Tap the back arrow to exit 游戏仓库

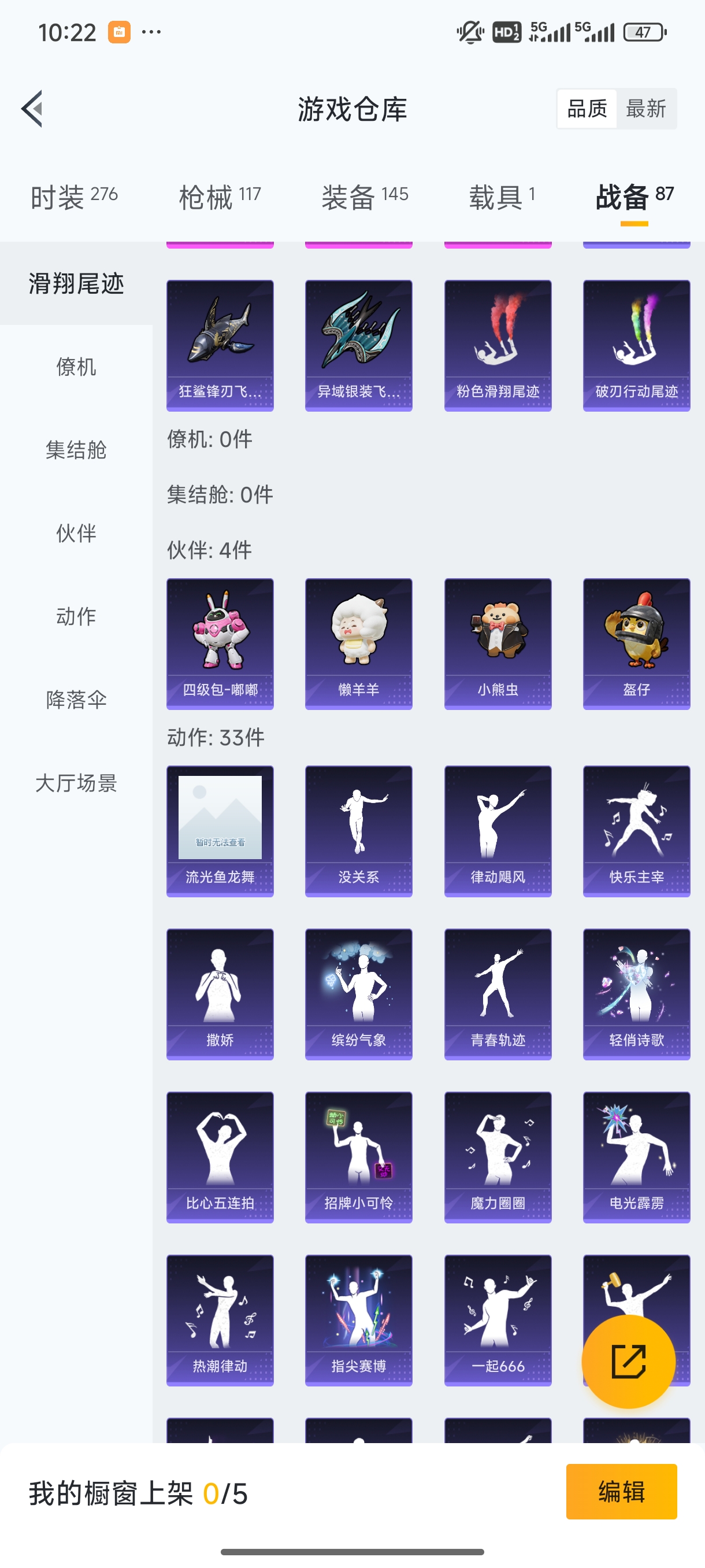point(32,108)
